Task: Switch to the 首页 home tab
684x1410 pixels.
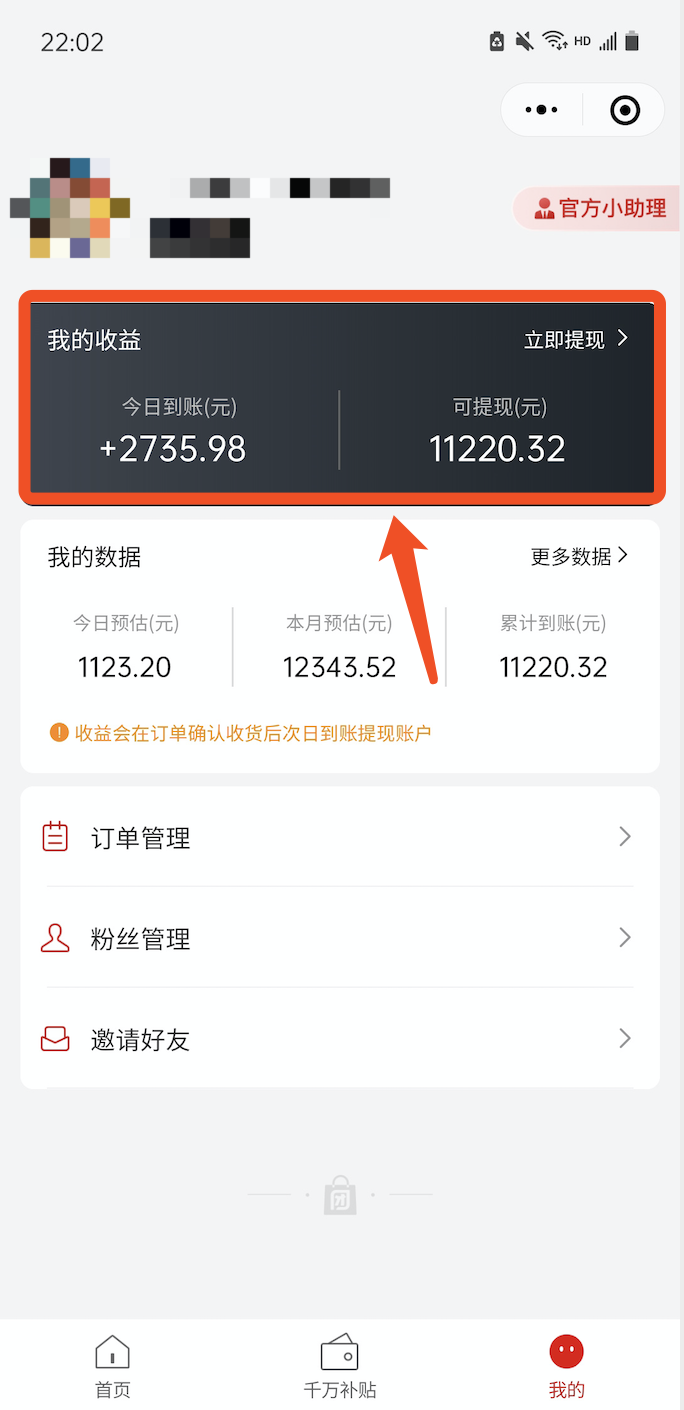Action: pos(113,1366)
